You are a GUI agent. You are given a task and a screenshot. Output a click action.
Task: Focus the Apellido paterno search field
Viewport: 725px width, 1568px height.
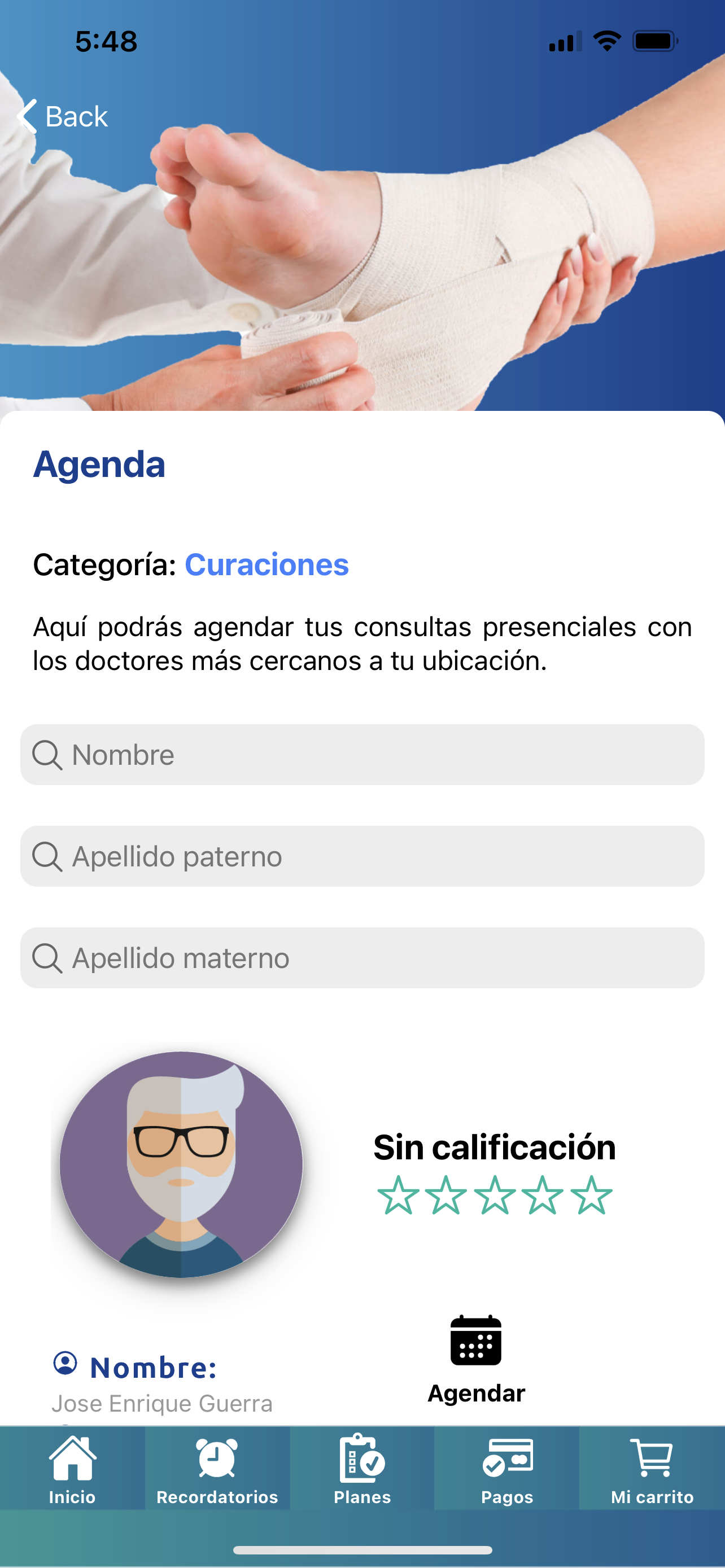point(362,856)
